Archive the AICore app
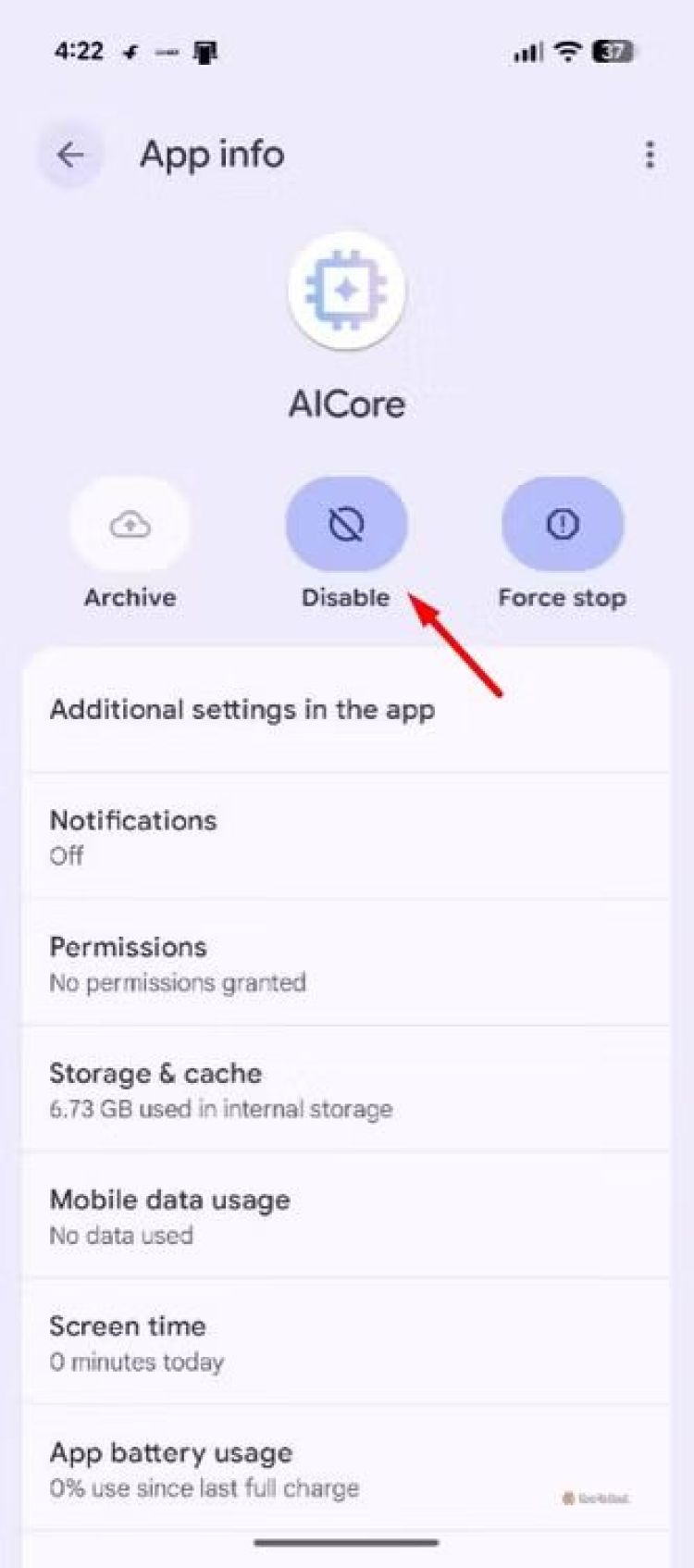694x1568 pixels. pyautogui.click(x=130, y=525)
